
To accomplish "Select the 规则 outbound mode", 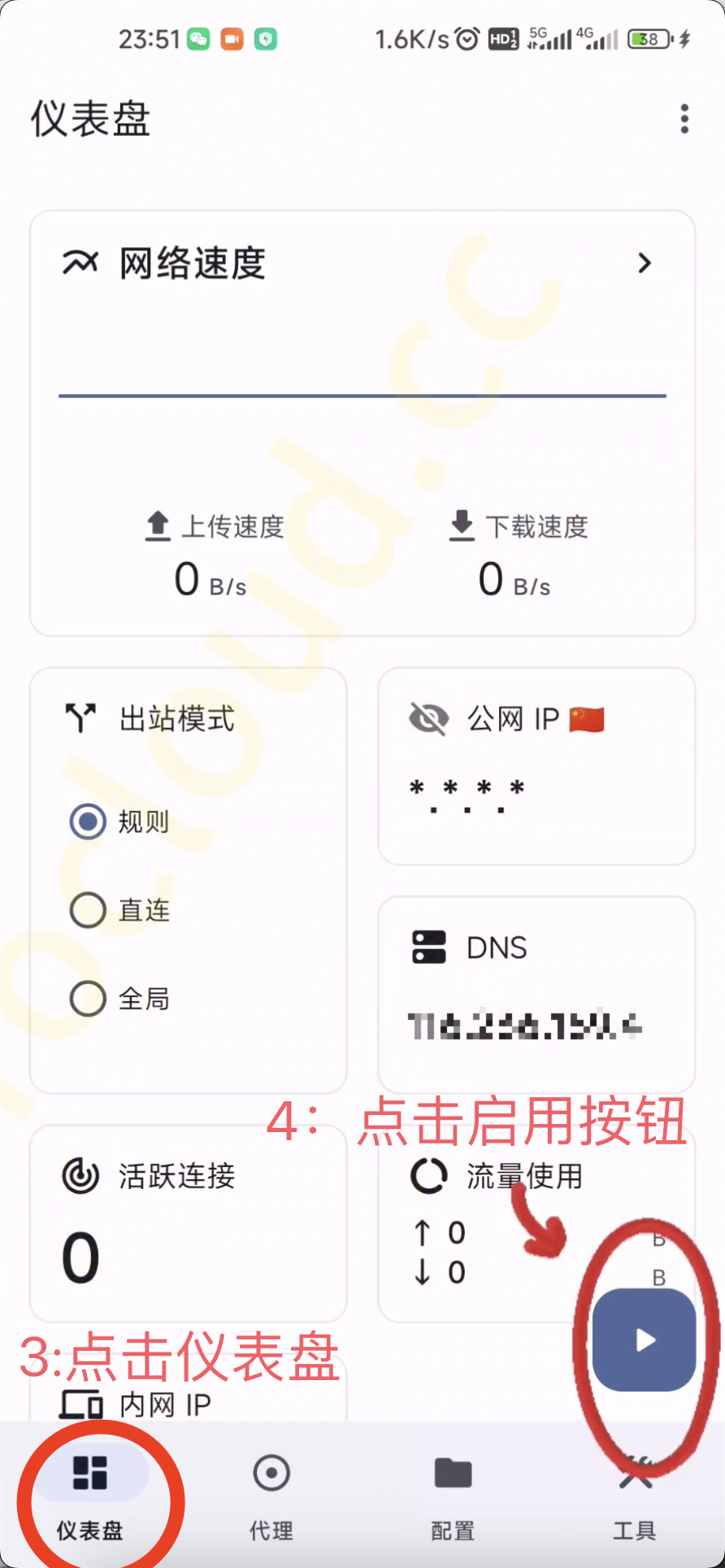I will click(x=89, y=821).
